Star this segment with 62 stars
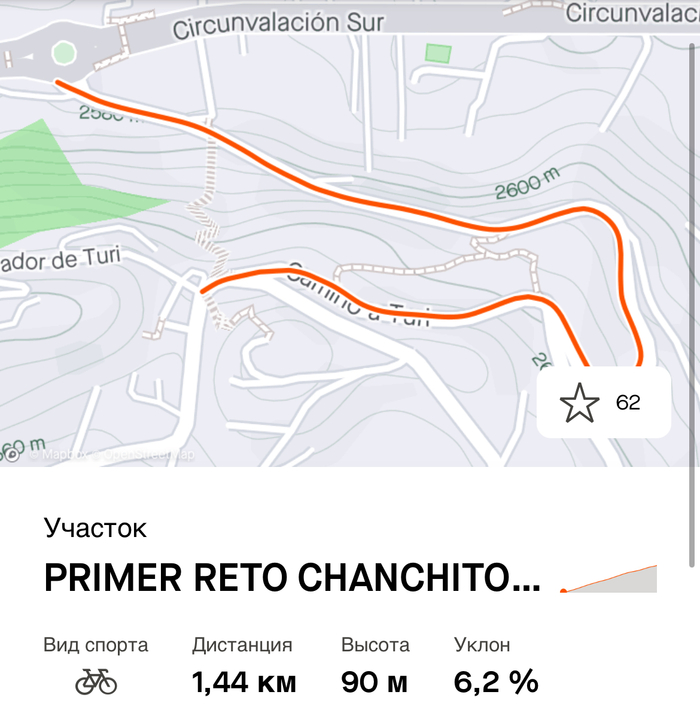 click(x=580, y=404)
